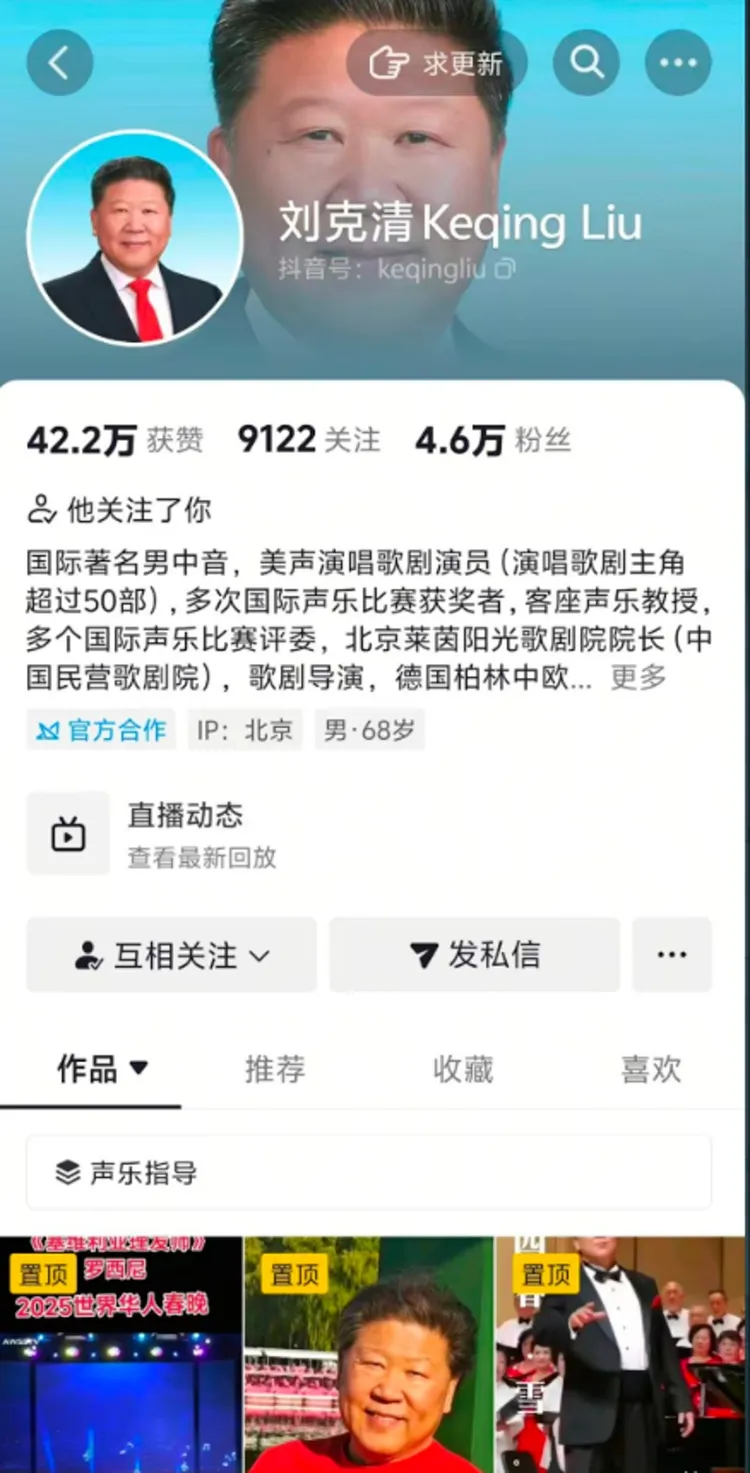Open search on the profile page
The width and height of the screenshot is (750, 1473).
coord(586,61)
